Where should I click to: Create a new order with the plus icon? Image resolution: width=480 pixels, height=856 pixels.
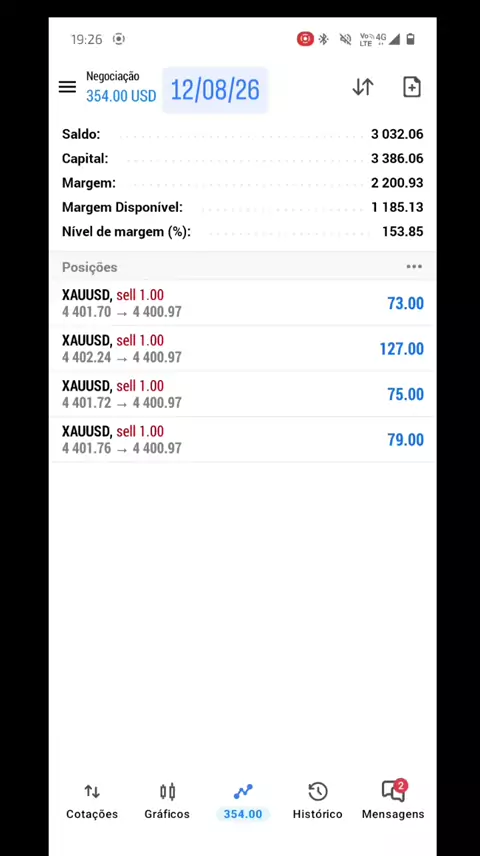[412, 87]
